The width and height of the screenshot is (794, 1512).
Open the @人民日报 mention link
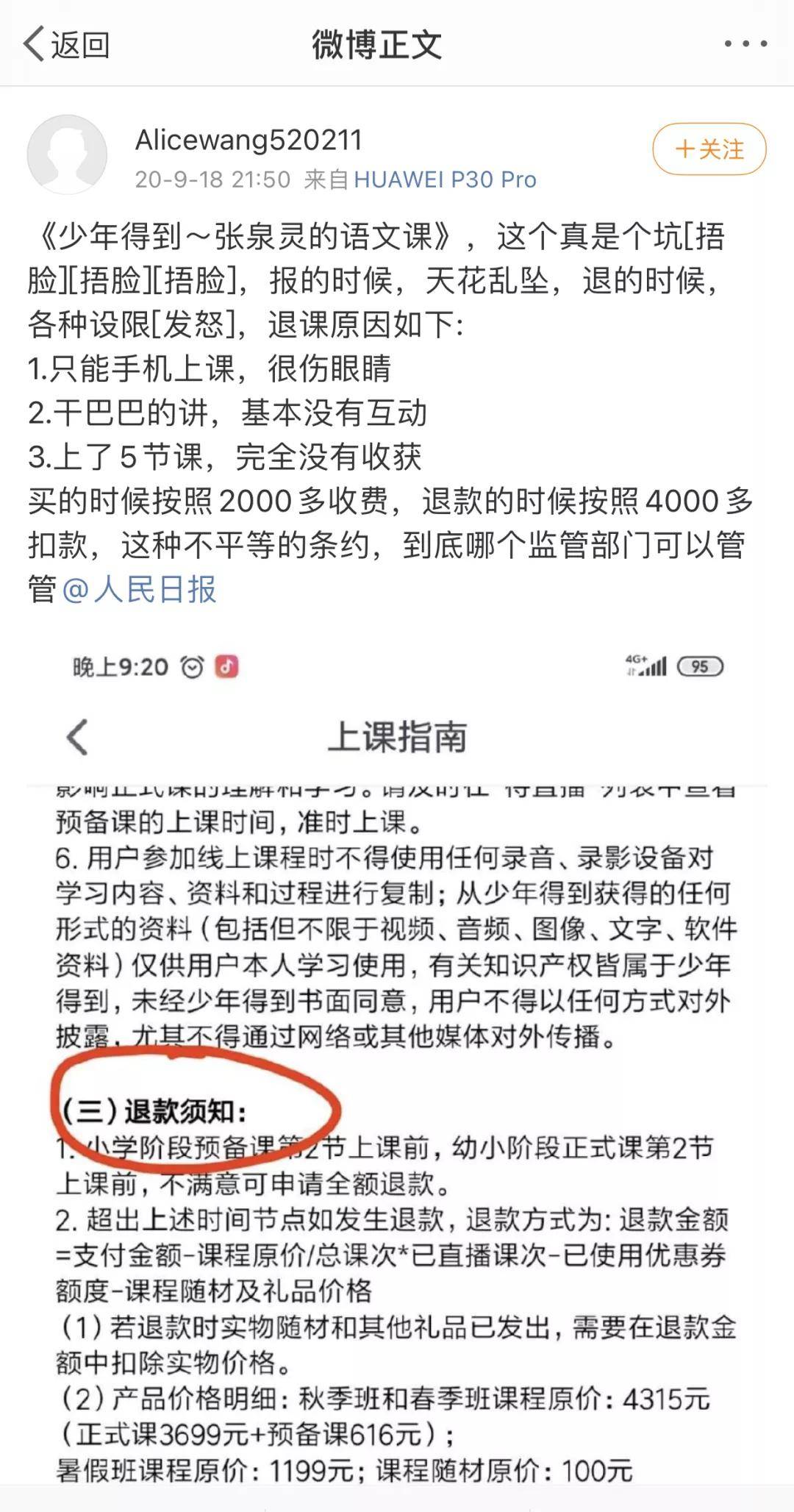coord(139,590)
